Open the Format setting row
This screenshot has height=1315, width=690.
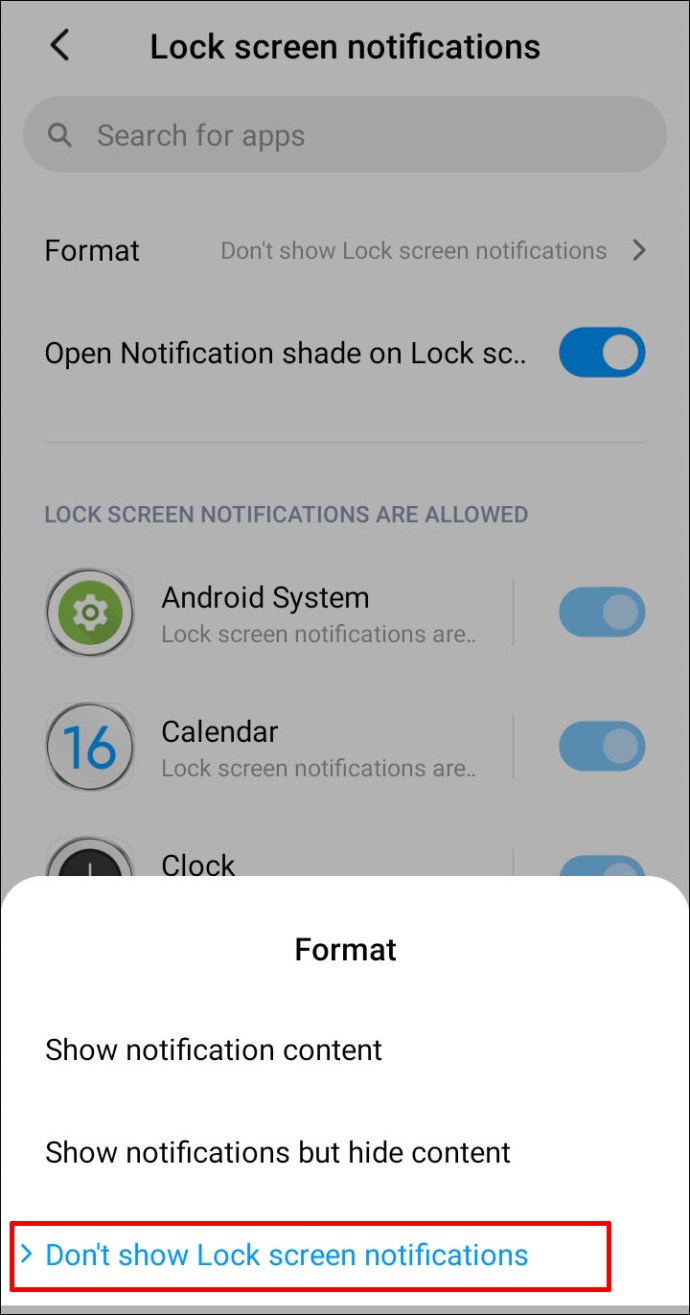[x=345, y=250]
